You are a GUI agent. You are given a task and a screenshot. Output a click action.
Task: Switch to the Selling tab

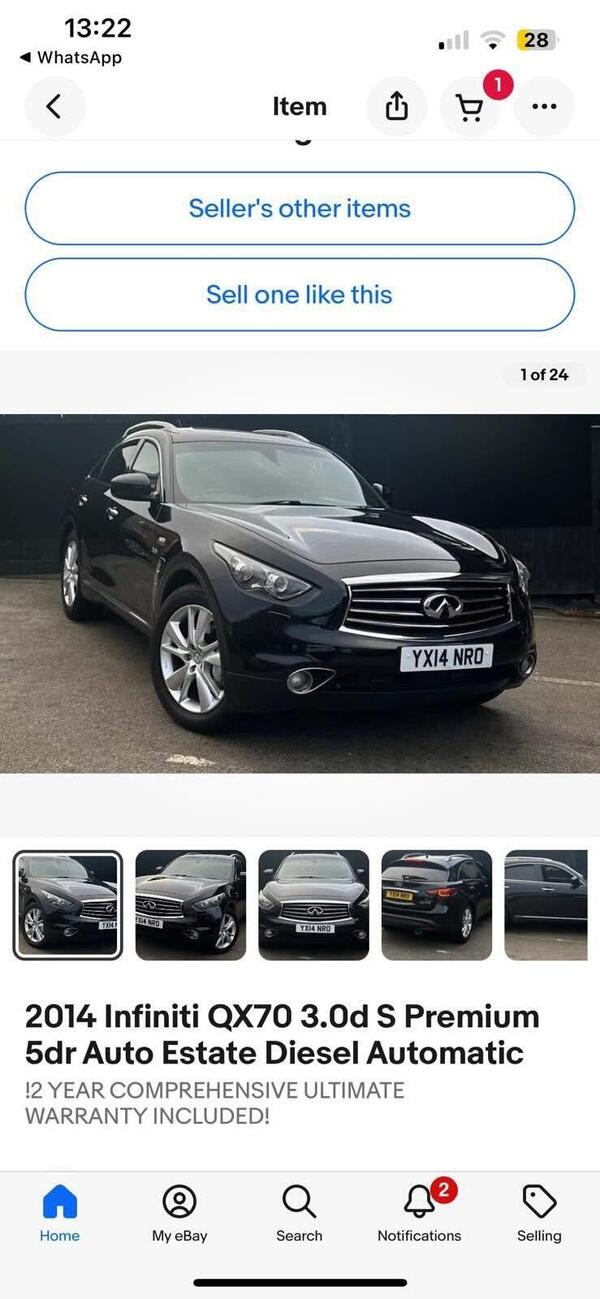539,1212
